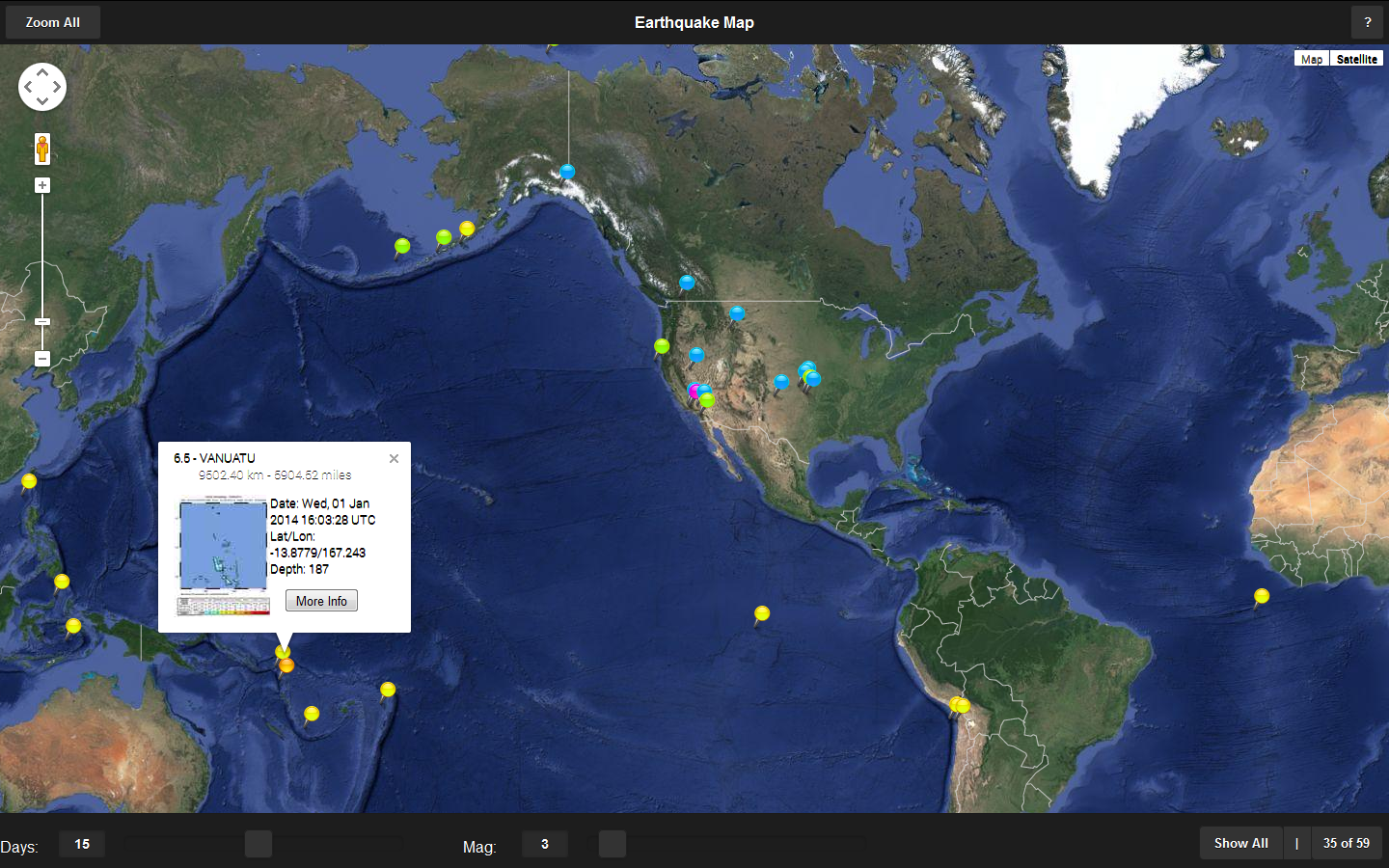This screenshot has height=868, width=1389.
Task: Tap the Show All button
Action: click(1240, 843)
